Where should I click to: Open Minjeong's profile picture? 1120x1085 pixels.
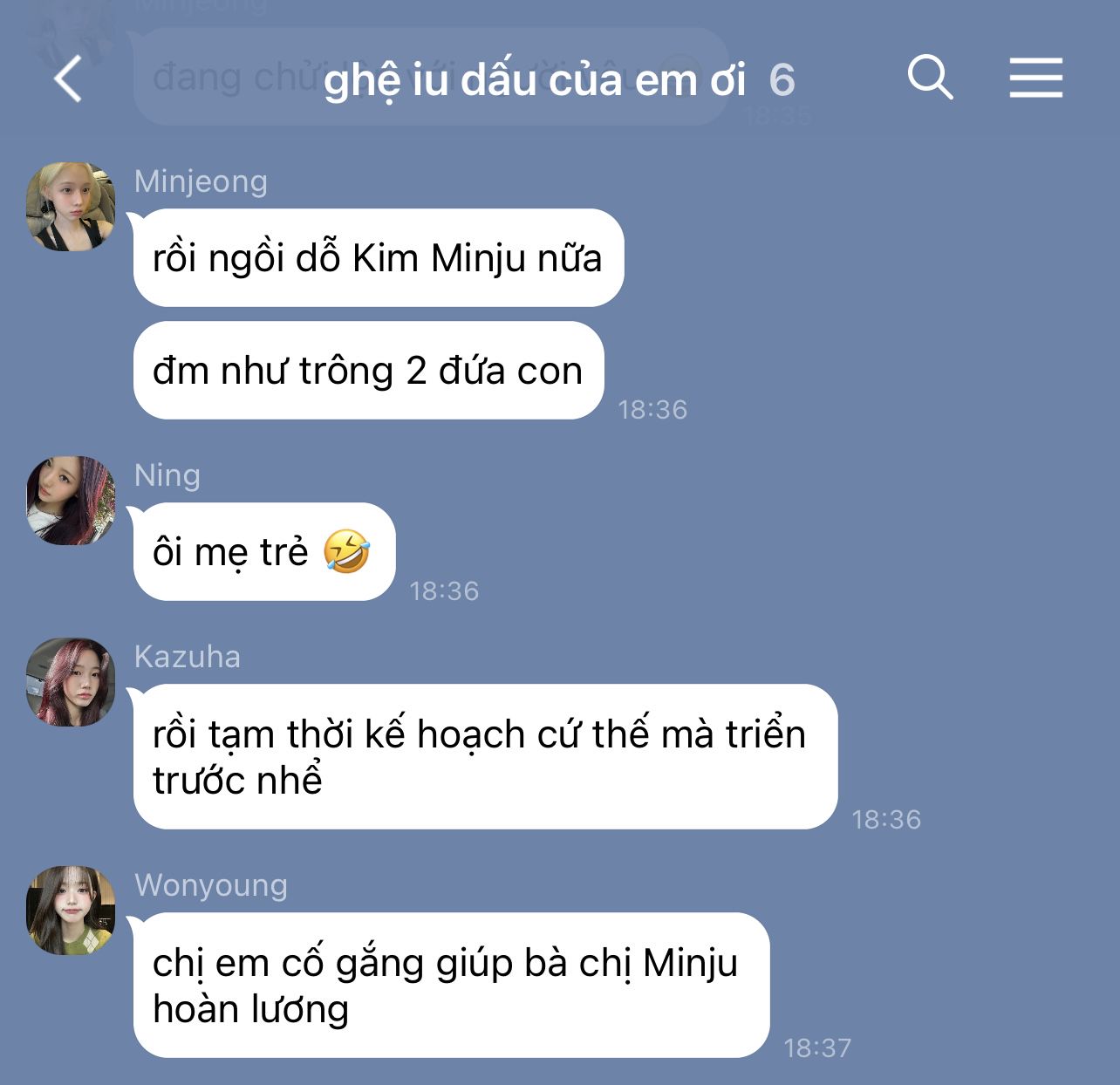[71, 207]
